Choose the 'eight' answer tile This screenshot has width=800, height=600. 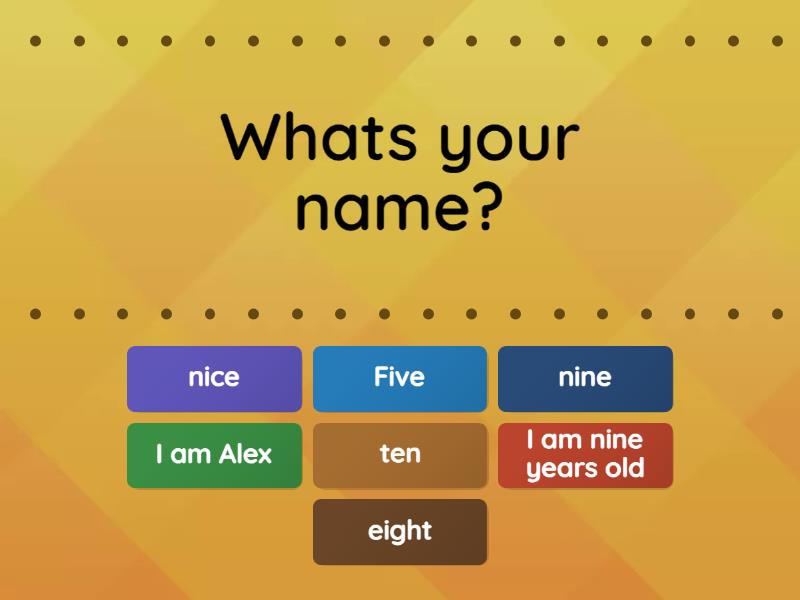[x=399, y=531]
